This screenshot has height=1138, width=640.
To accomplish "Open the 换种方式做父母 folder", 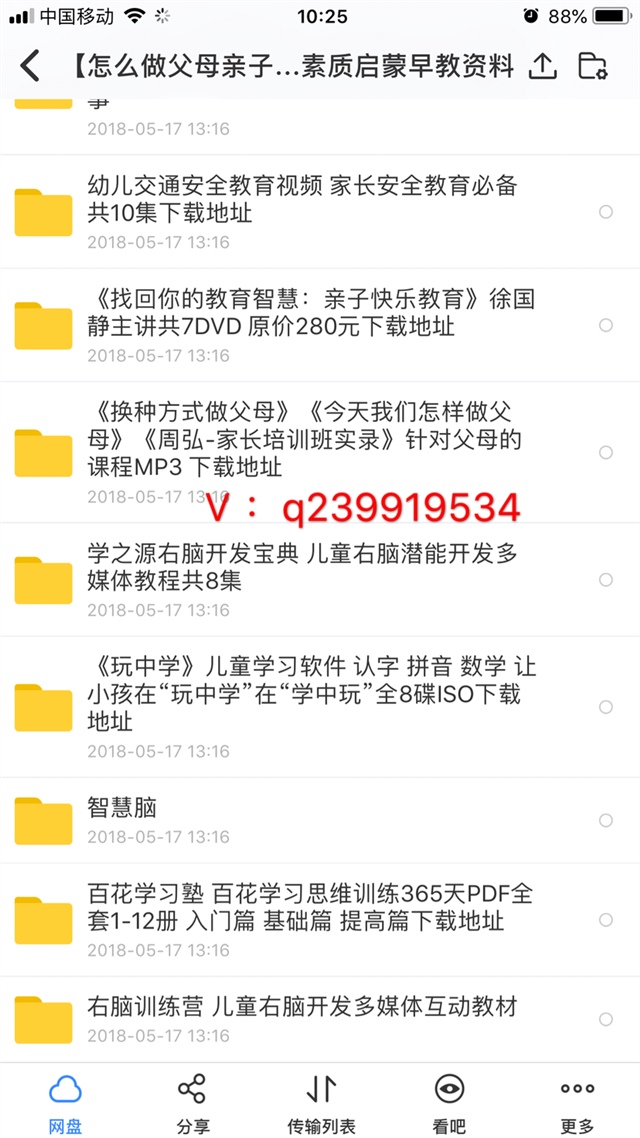I will (320, 452).
